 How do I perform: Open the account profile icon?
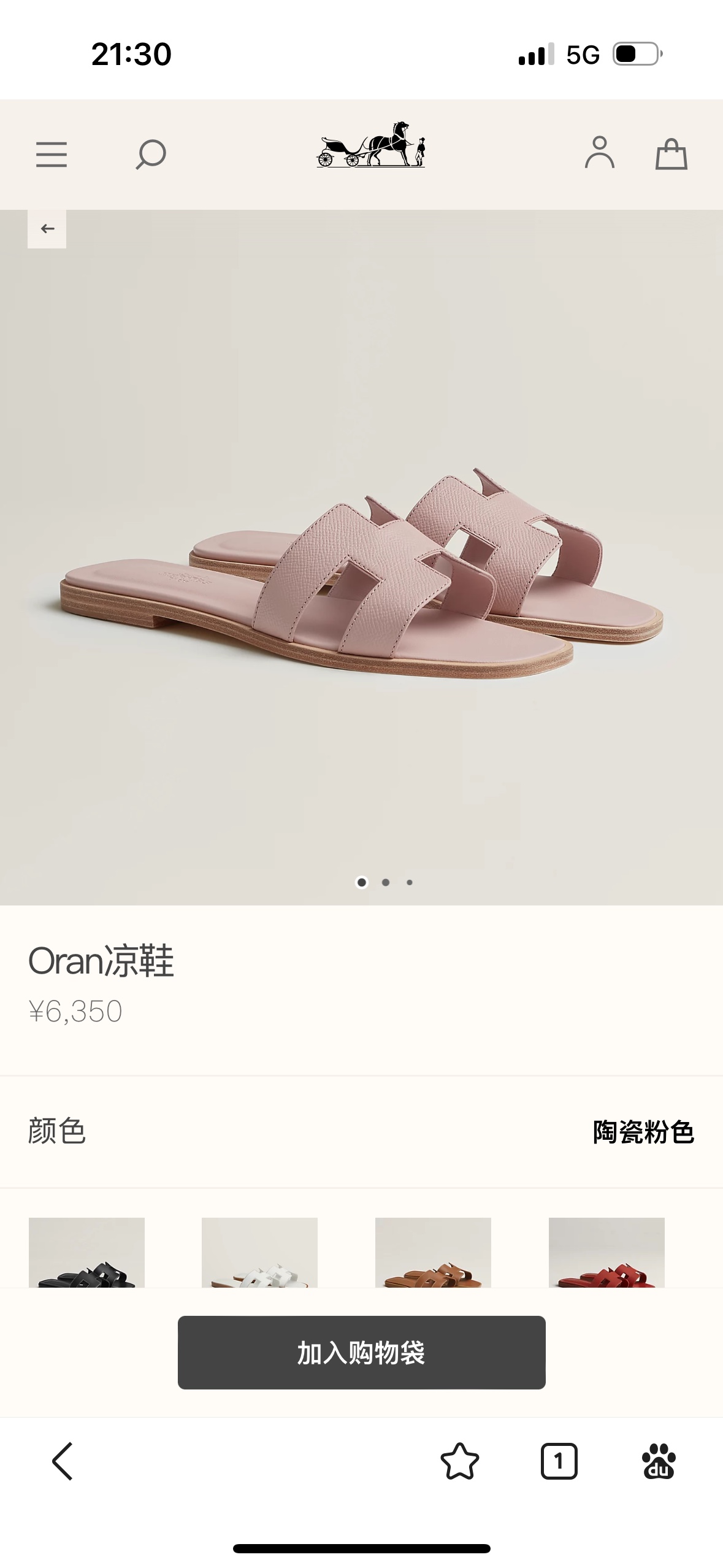tap(599, 153)
